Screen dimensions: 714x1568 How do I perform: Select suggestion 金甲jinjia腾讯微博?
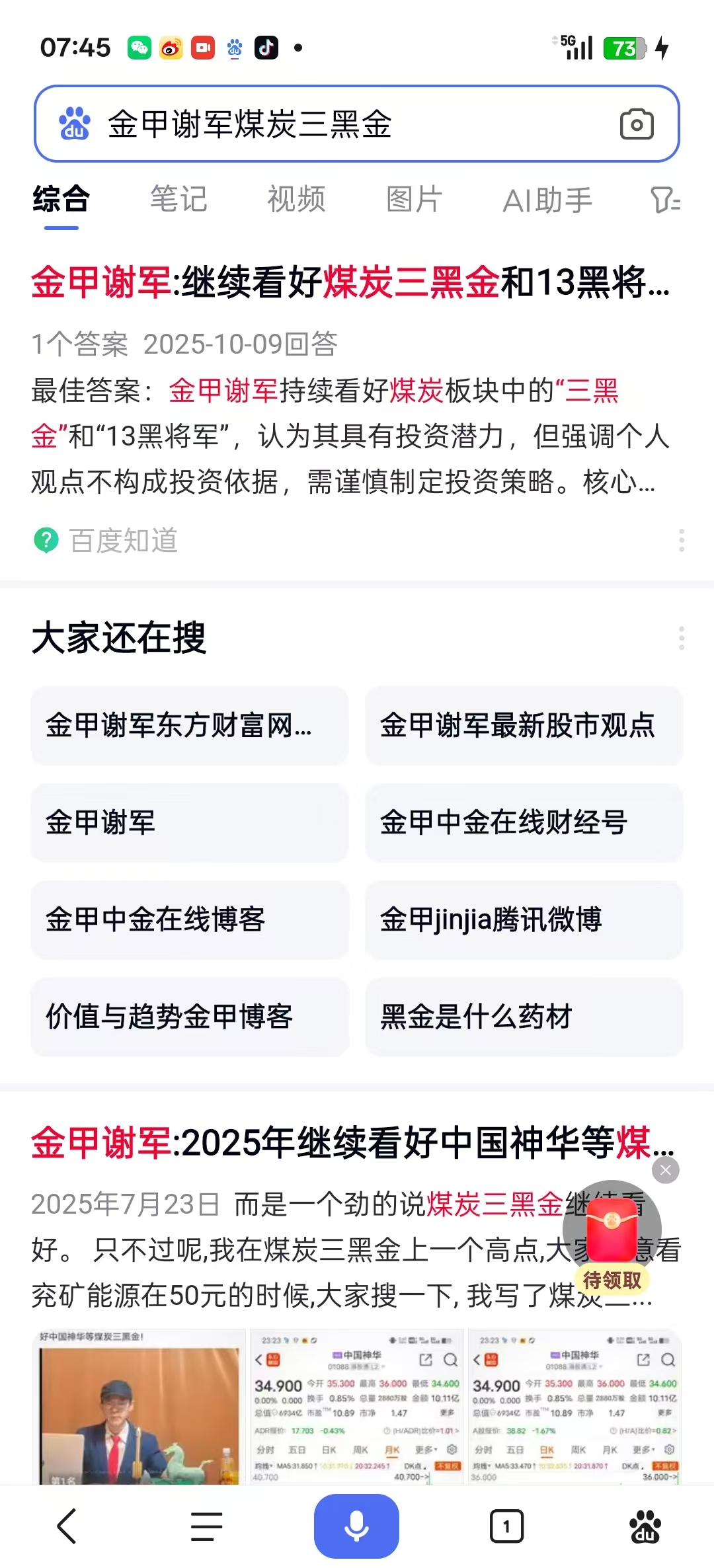click(x=524, y=920)
